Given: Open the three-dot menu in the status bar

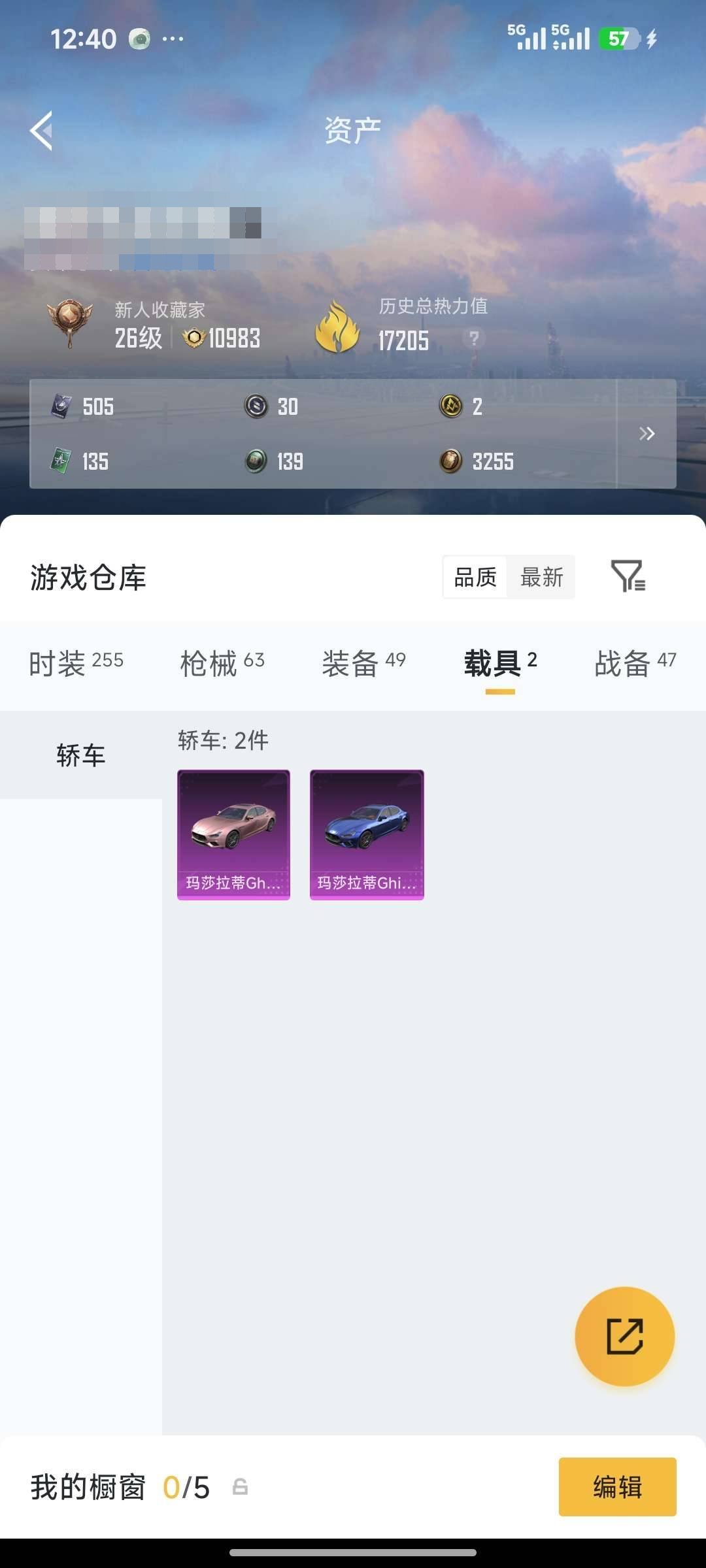Looking at the screenshot, I should click(x=173, y=39).
